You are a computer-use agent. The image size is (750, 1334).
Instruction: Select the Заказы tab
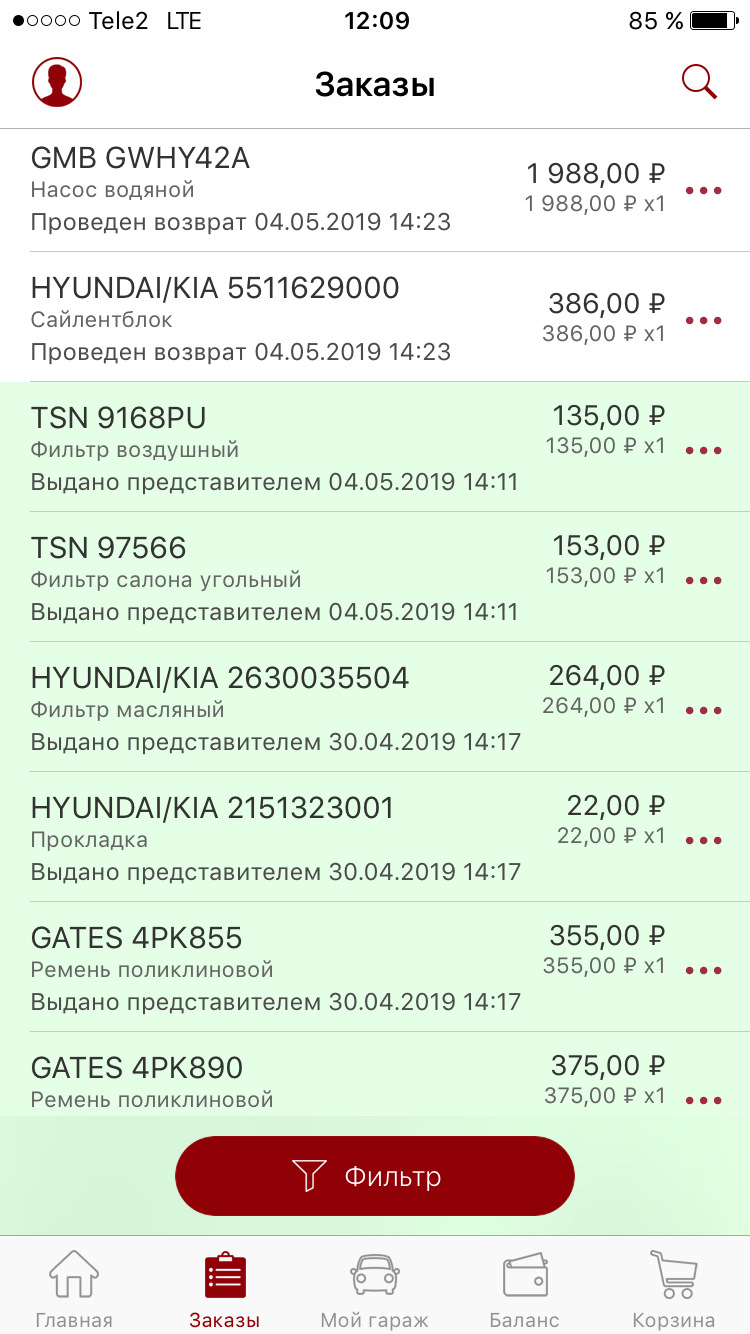click(224, 1290)
